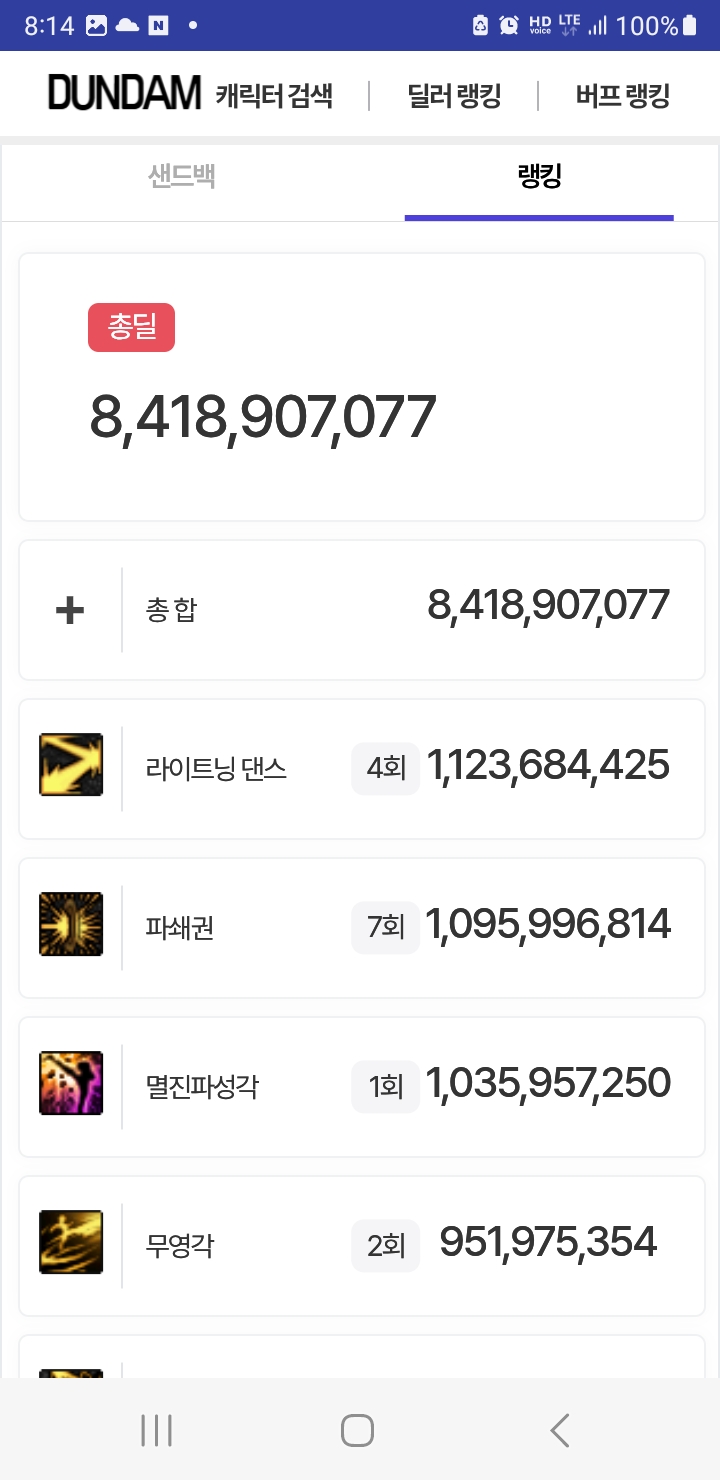
Task: Switch to the 샌드백 tab
Action: click(182, 177)
